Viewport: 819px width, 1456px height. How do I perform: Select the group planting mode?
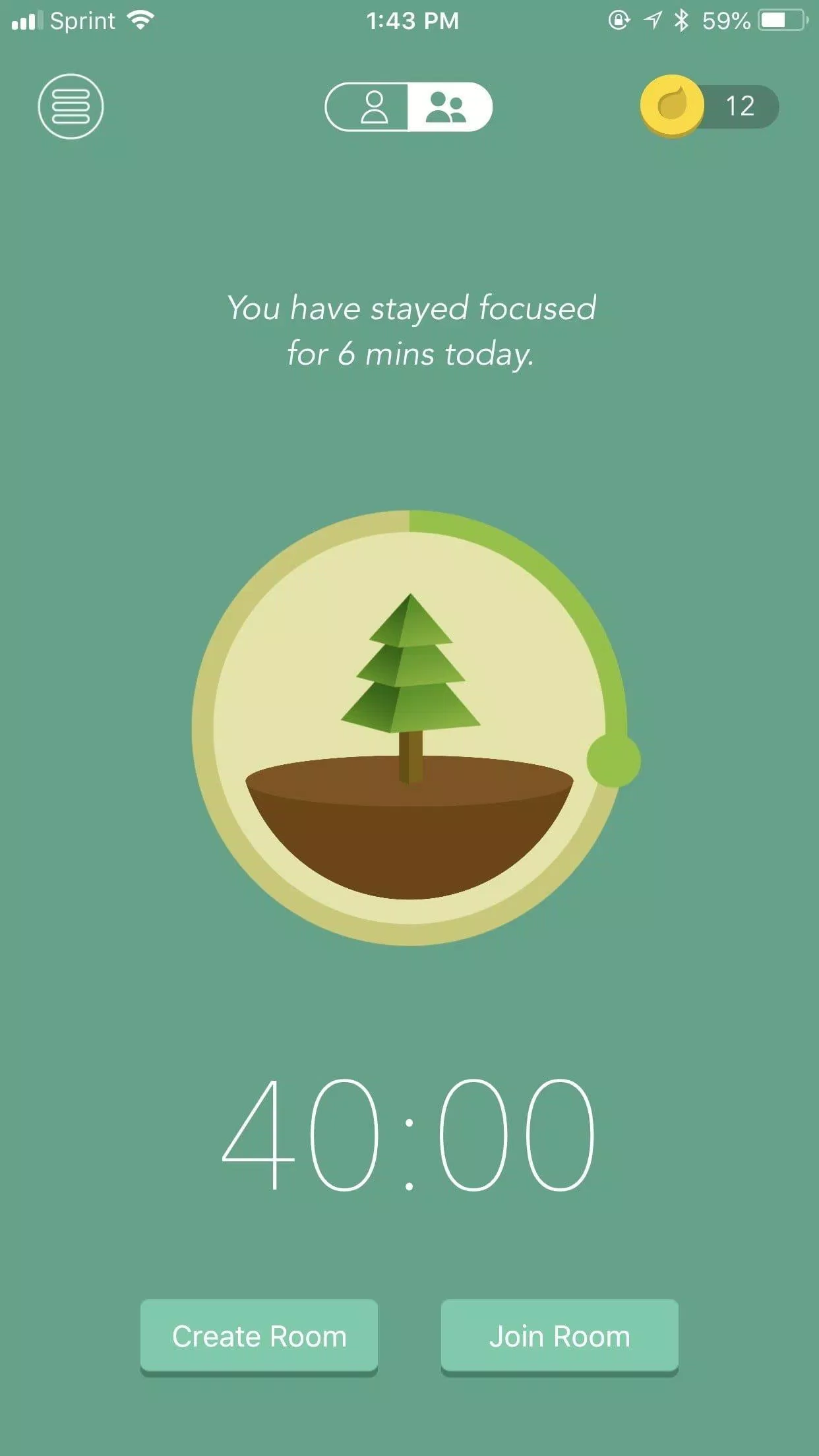pyautogui.click(x=448, y=107)
